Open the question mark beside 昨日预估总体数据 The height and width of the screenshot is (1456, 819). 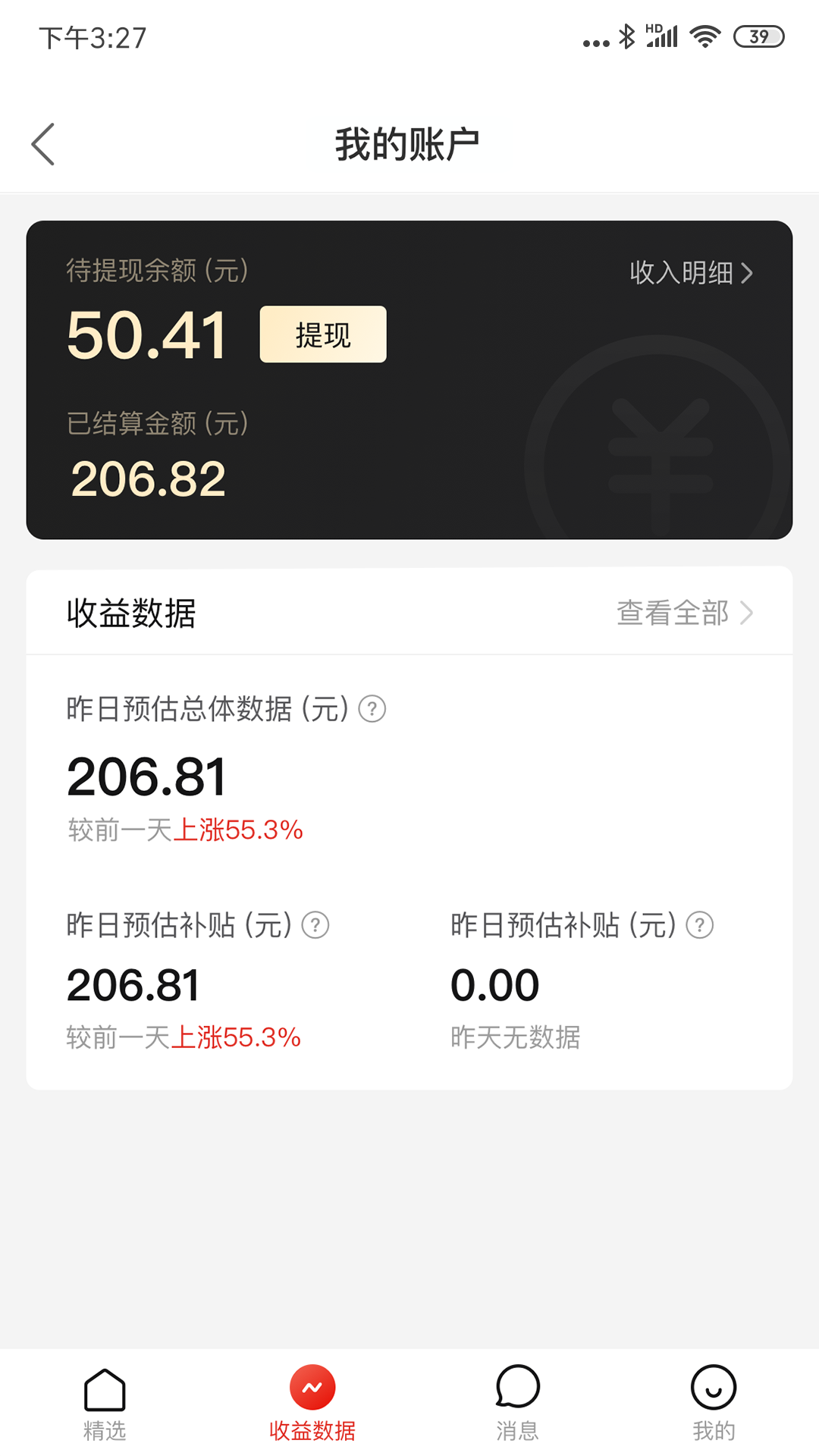(372, 709)
